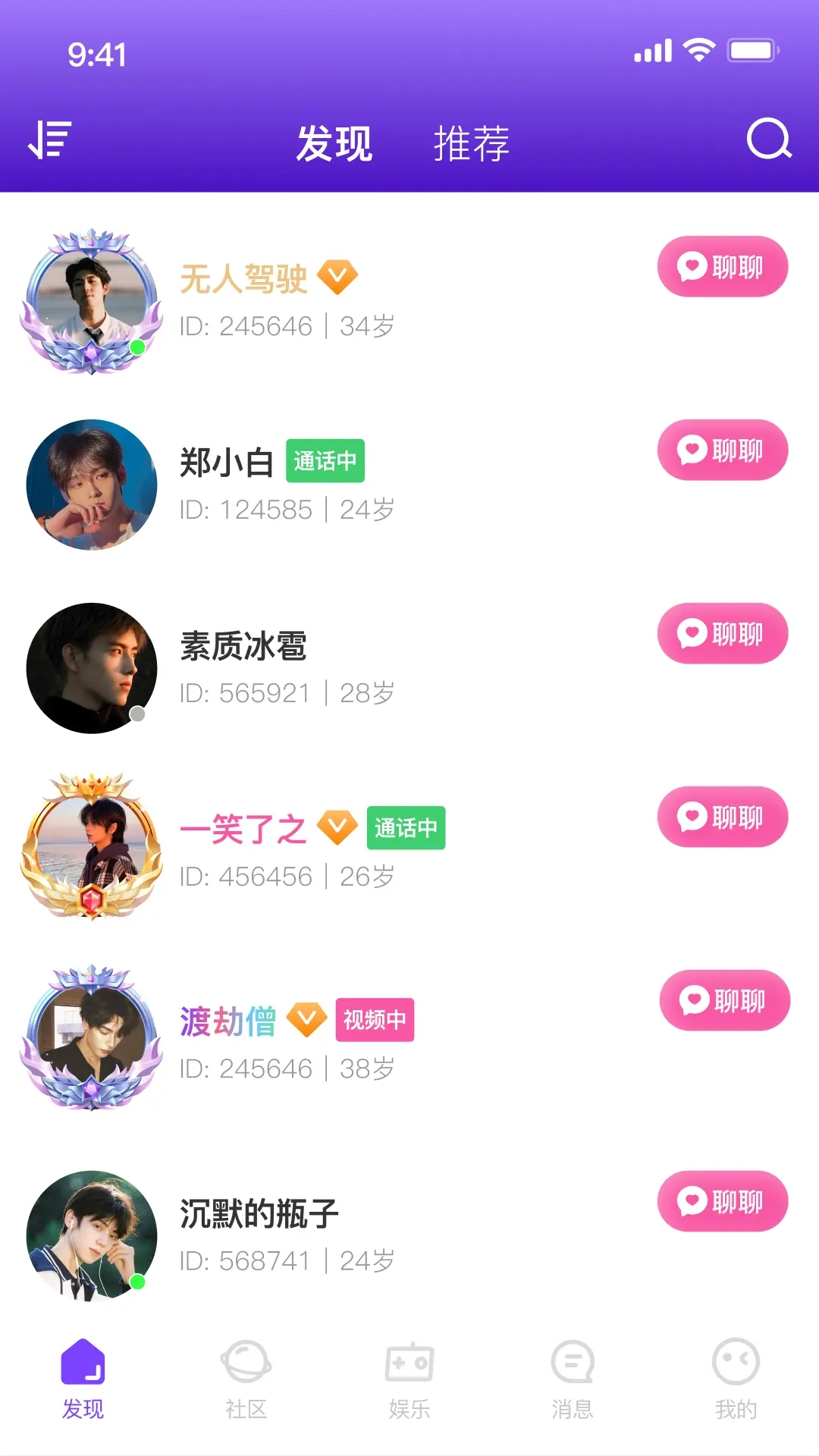This screenshot has height=1456, width=819.
Task: Tap the 通话中 status badge of 郑小白
Action: coord(326,461)
